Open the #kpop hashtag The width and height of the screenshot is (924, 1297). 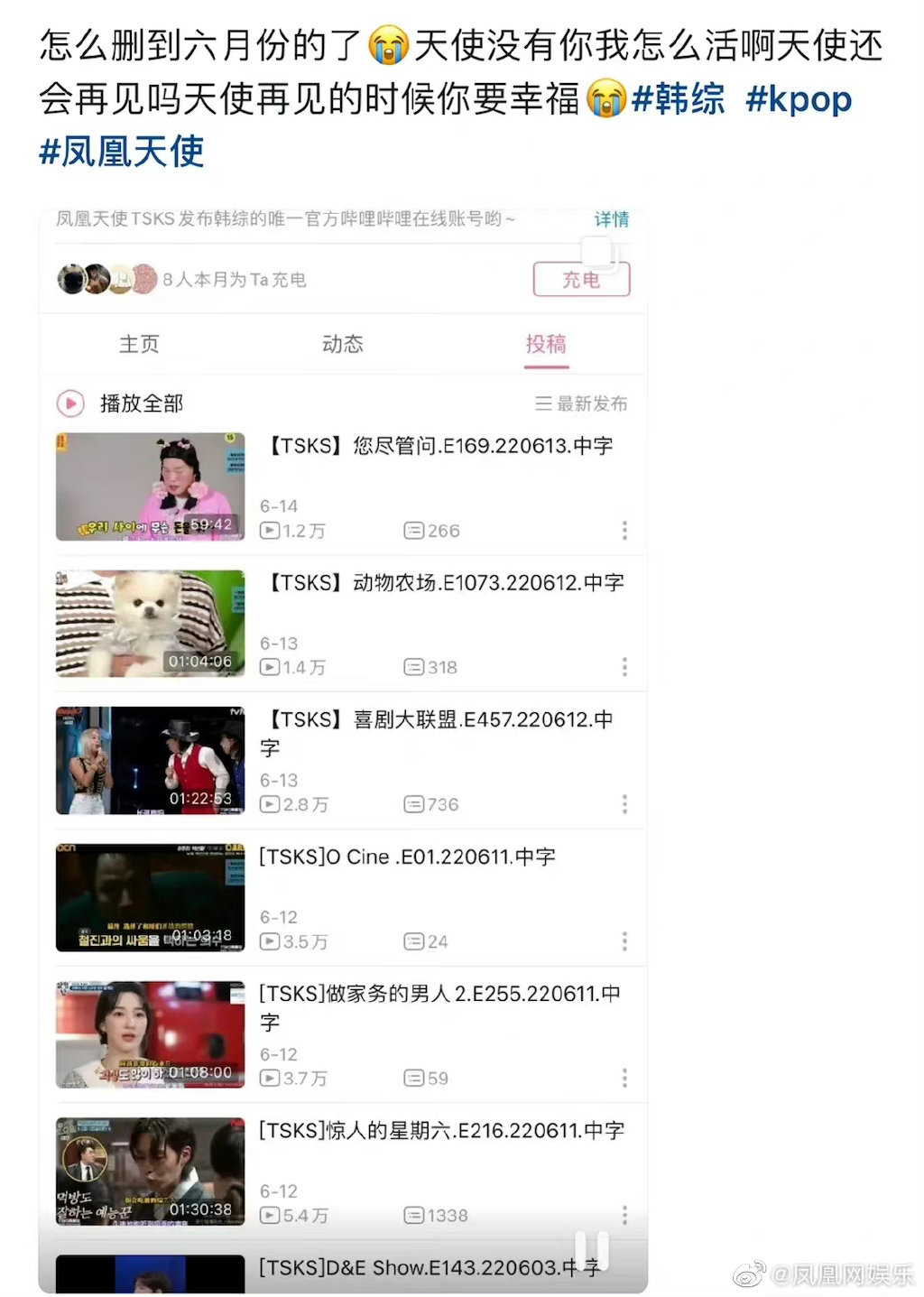point(799,99)
